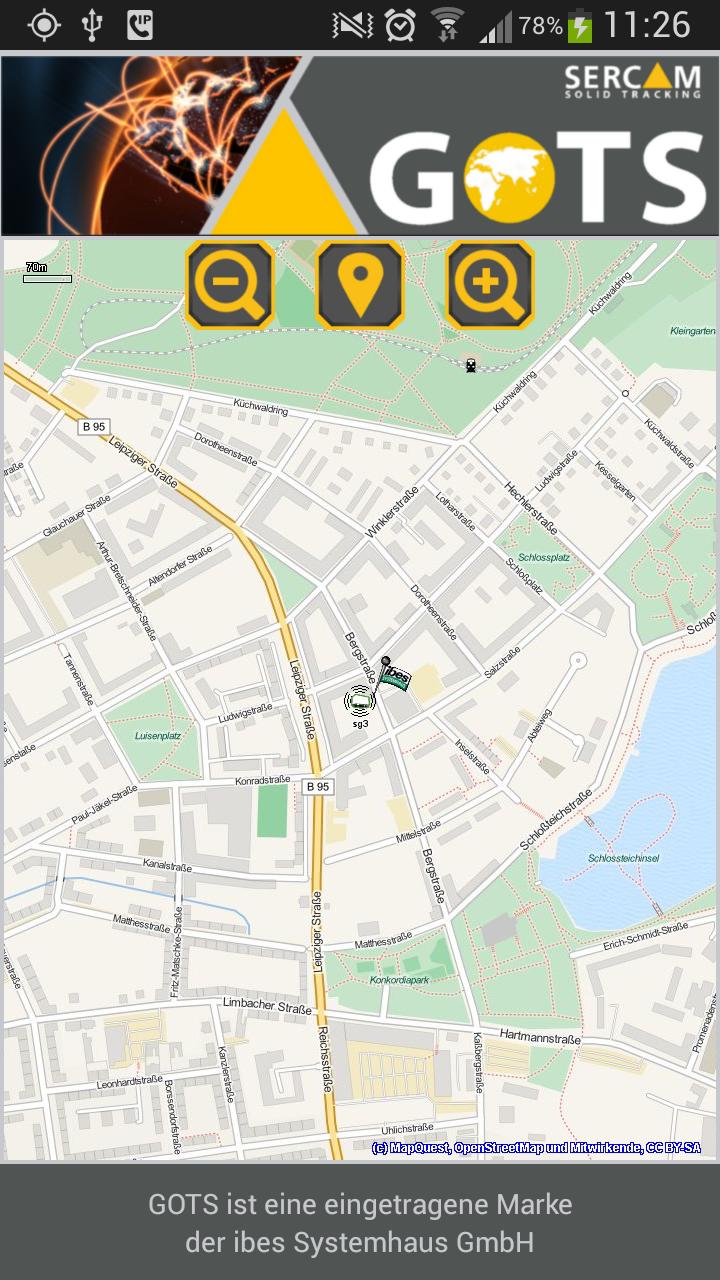This screenshot has height=1280, width=720.
Task: Zoom out using the magnifier minus icon
Action: point(228,285)
